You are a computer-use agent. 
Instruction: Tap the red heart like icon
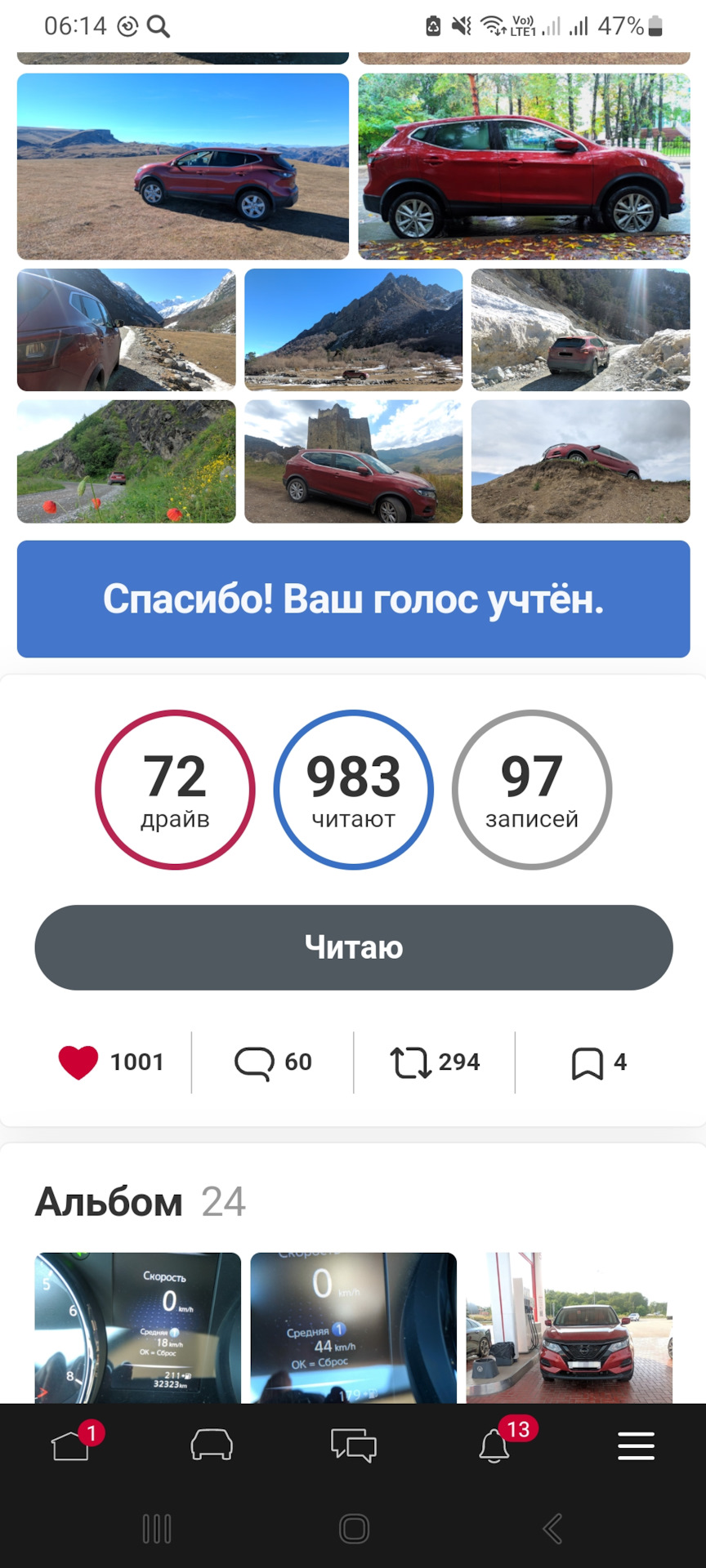(78, 1062)
